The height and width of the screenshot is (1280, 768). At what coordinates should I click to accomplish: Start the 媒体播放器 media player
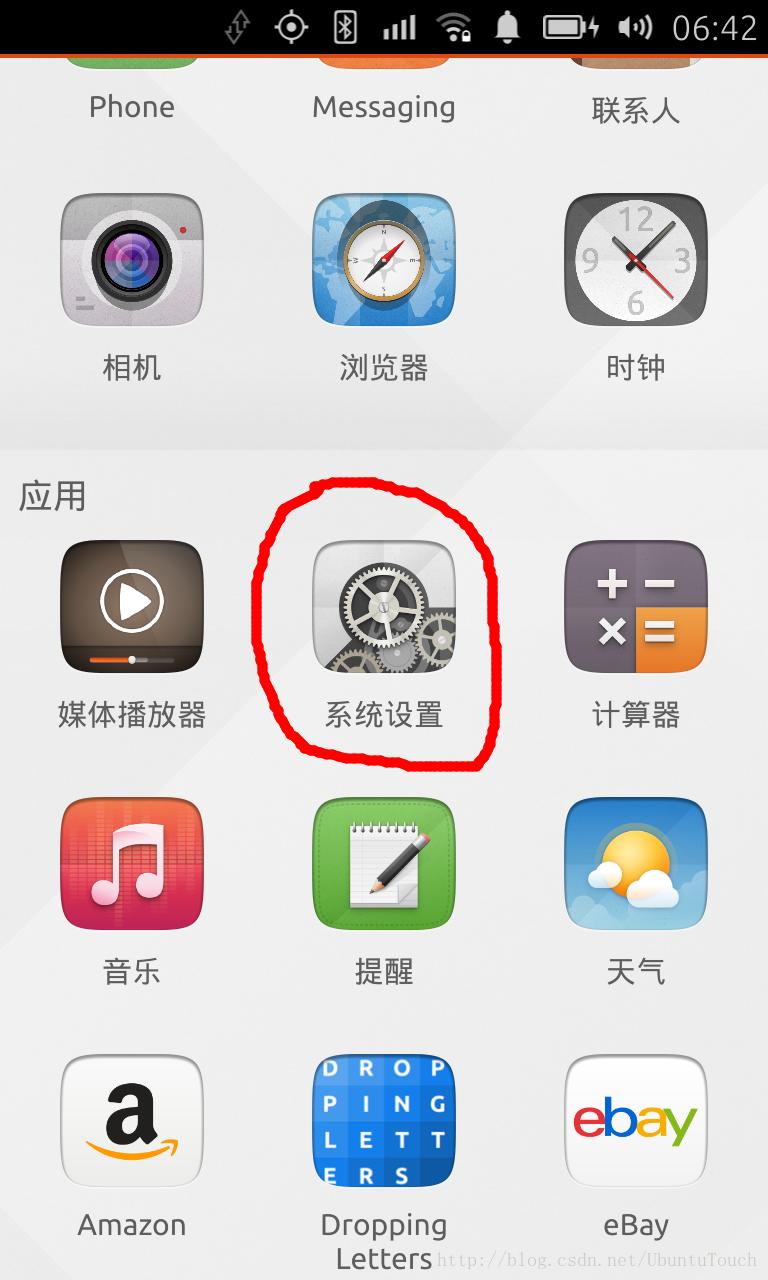(132, 607)
